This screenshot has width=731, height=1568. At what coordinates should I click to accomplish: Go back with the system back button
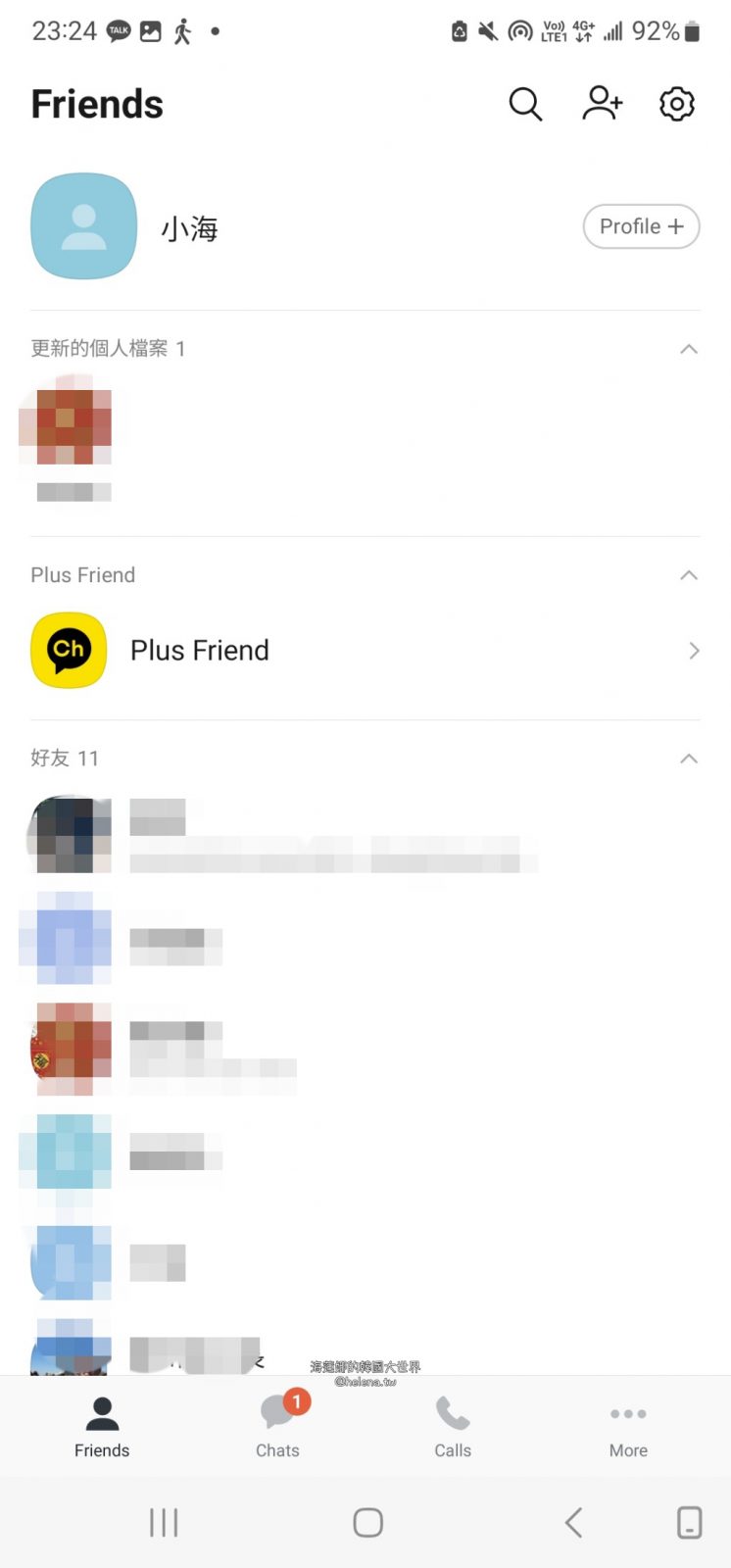point(574,1522)
